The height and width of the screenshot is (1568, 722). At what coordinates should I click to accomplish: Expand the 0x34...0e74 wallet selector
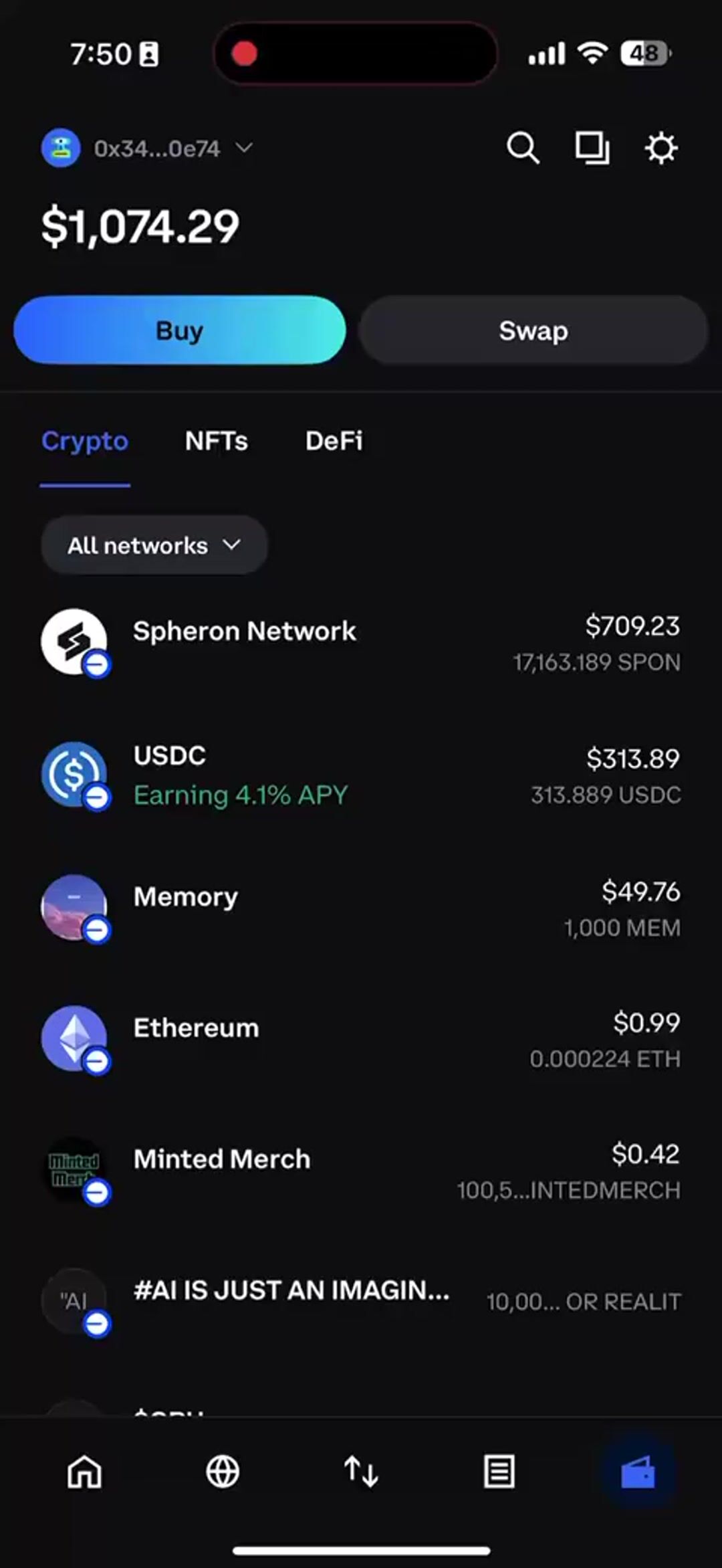[x=148, y=148]
